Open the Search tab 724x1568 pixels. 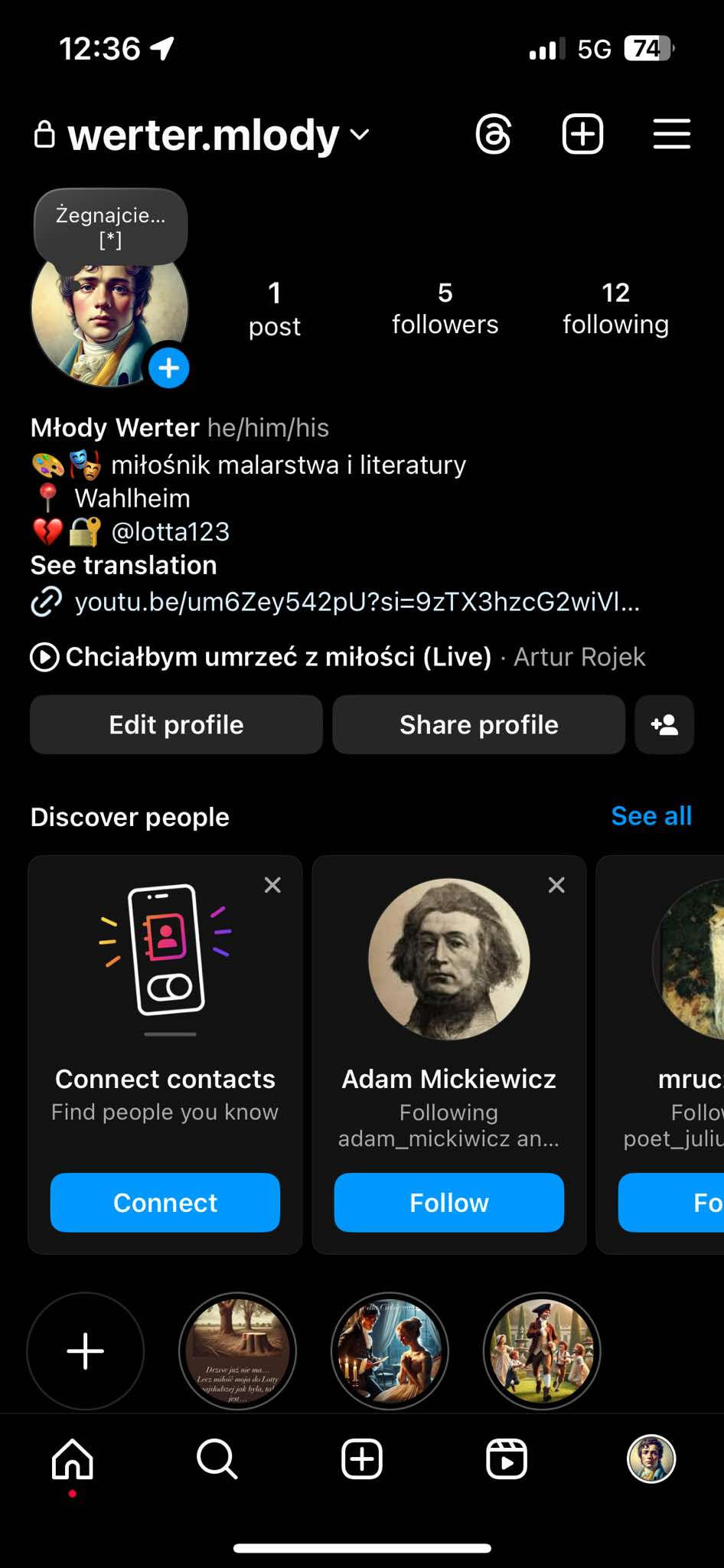217,1459
